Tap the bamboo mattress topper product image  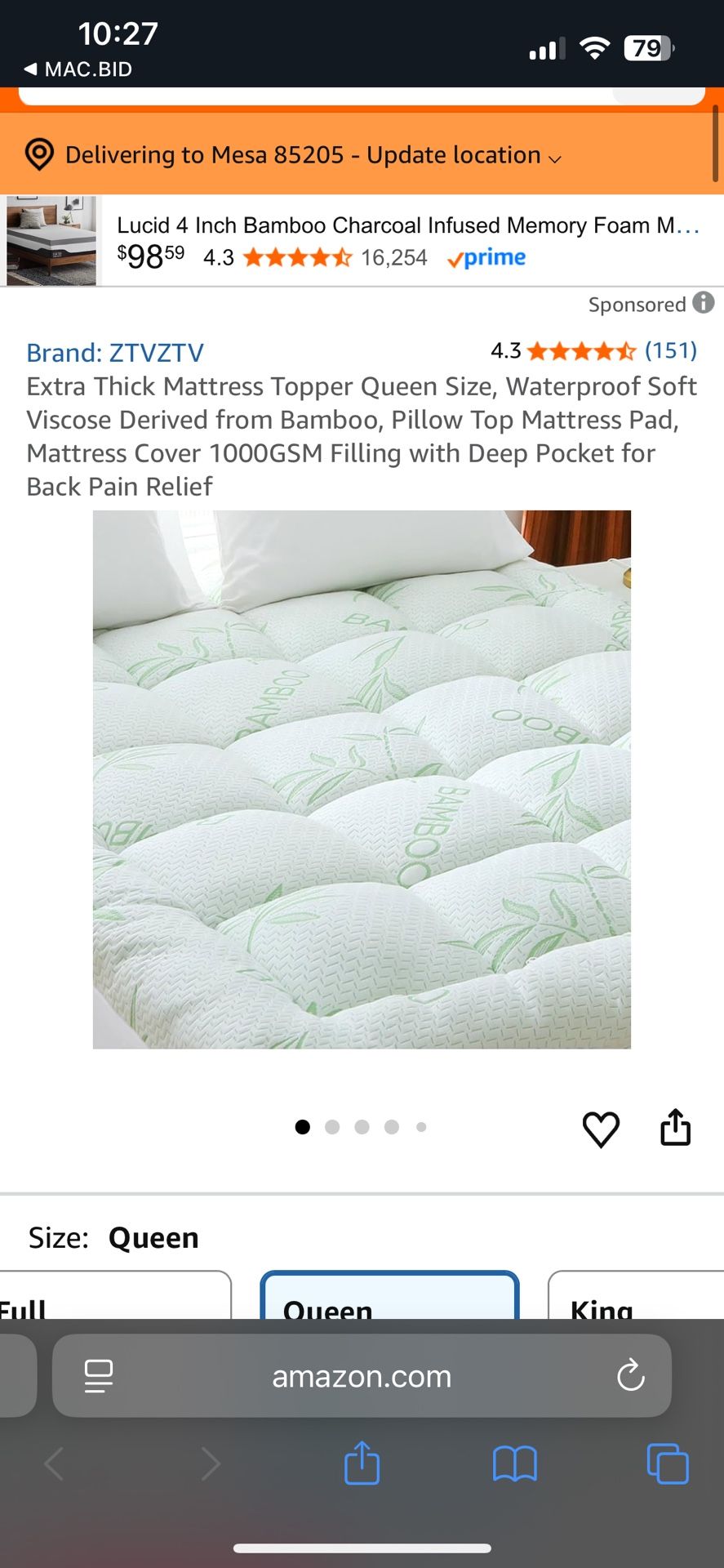[x=362, y=779]
